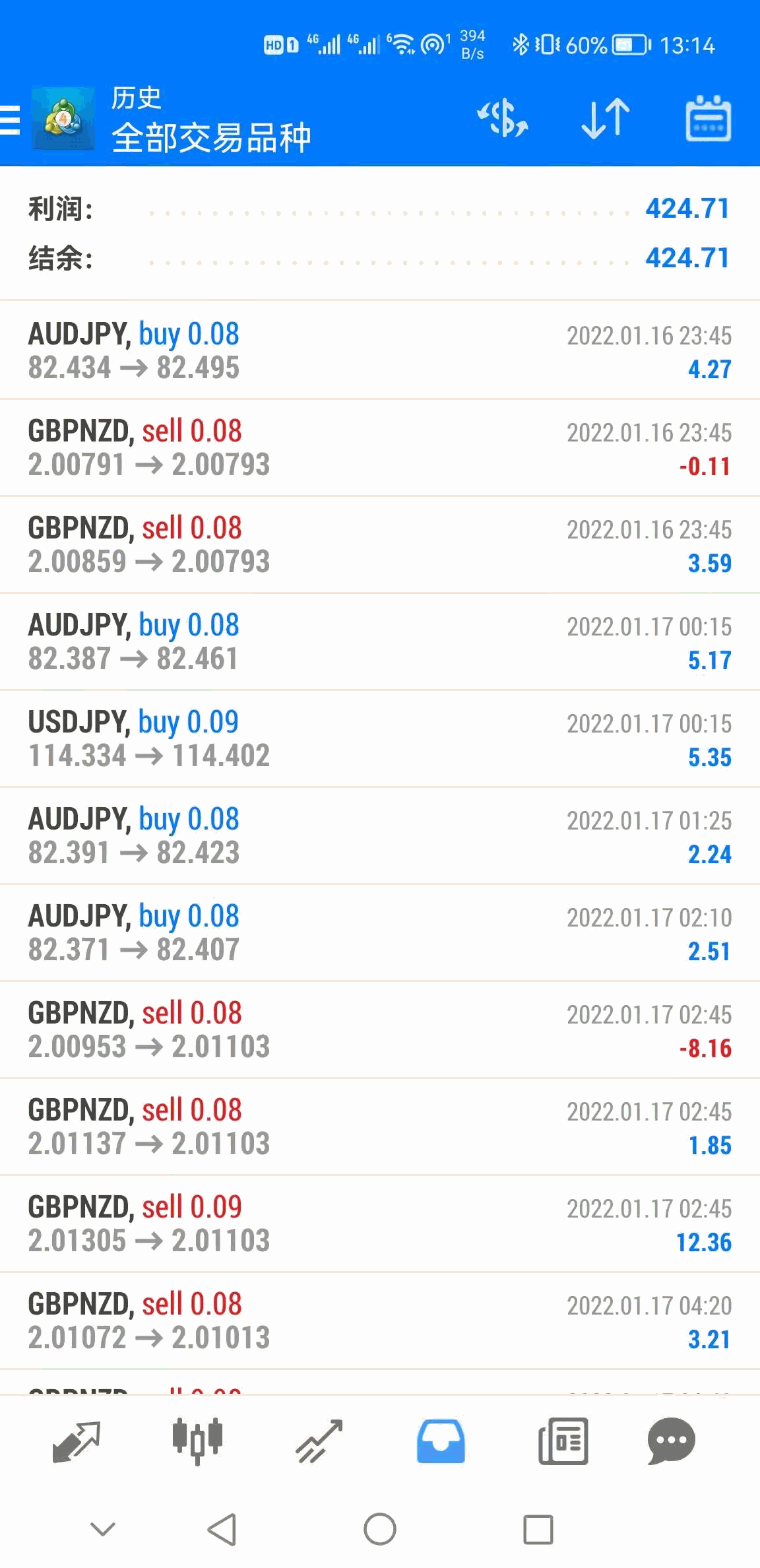
Task: Open the side drawer menu
Action: pyautogui.click(x=11, y=120)
